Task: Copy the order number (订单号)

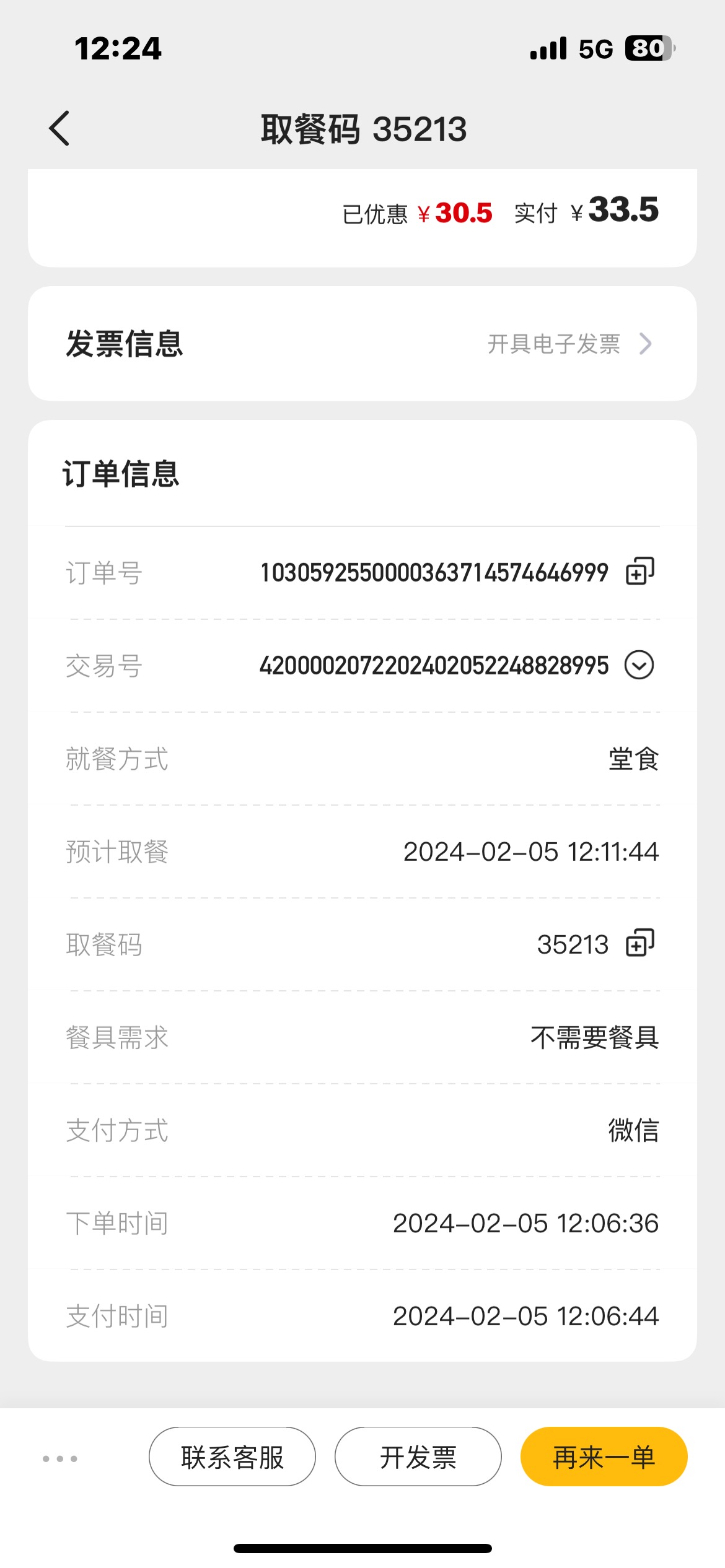Action: point(640,571)
